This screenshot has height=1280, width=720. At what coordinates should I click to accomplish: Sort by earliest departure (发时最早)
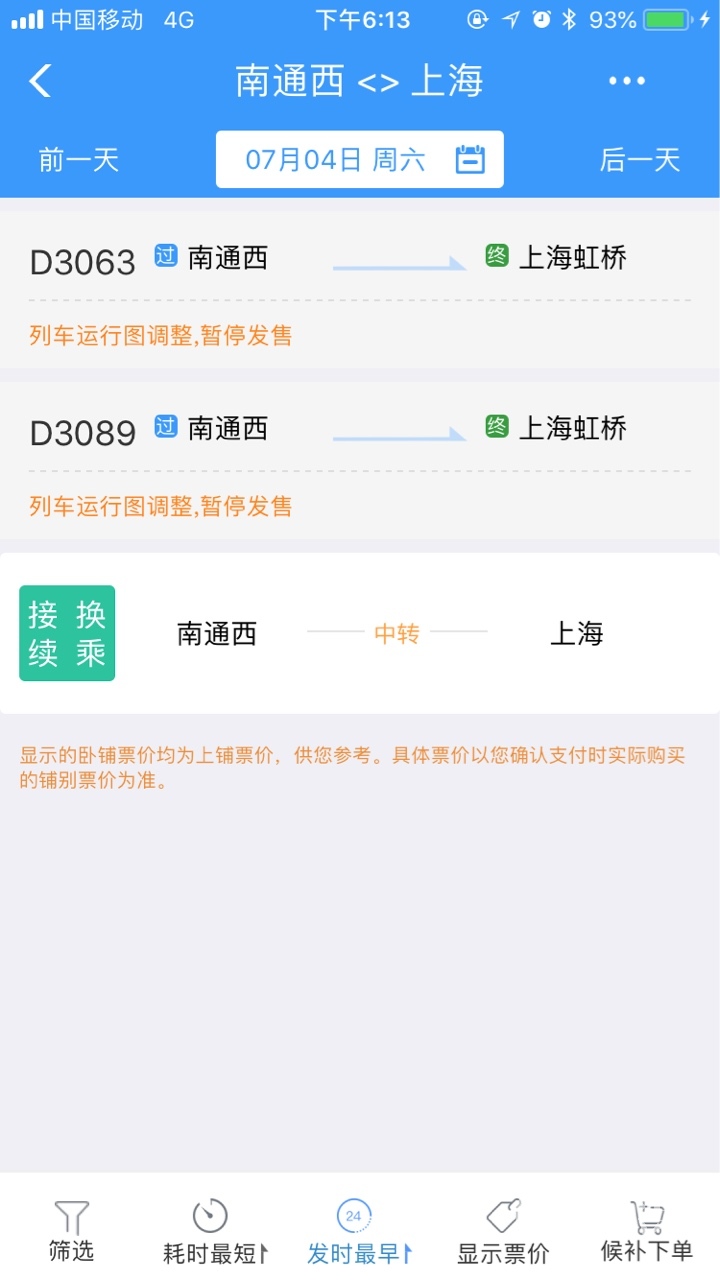click(358, 1230)
